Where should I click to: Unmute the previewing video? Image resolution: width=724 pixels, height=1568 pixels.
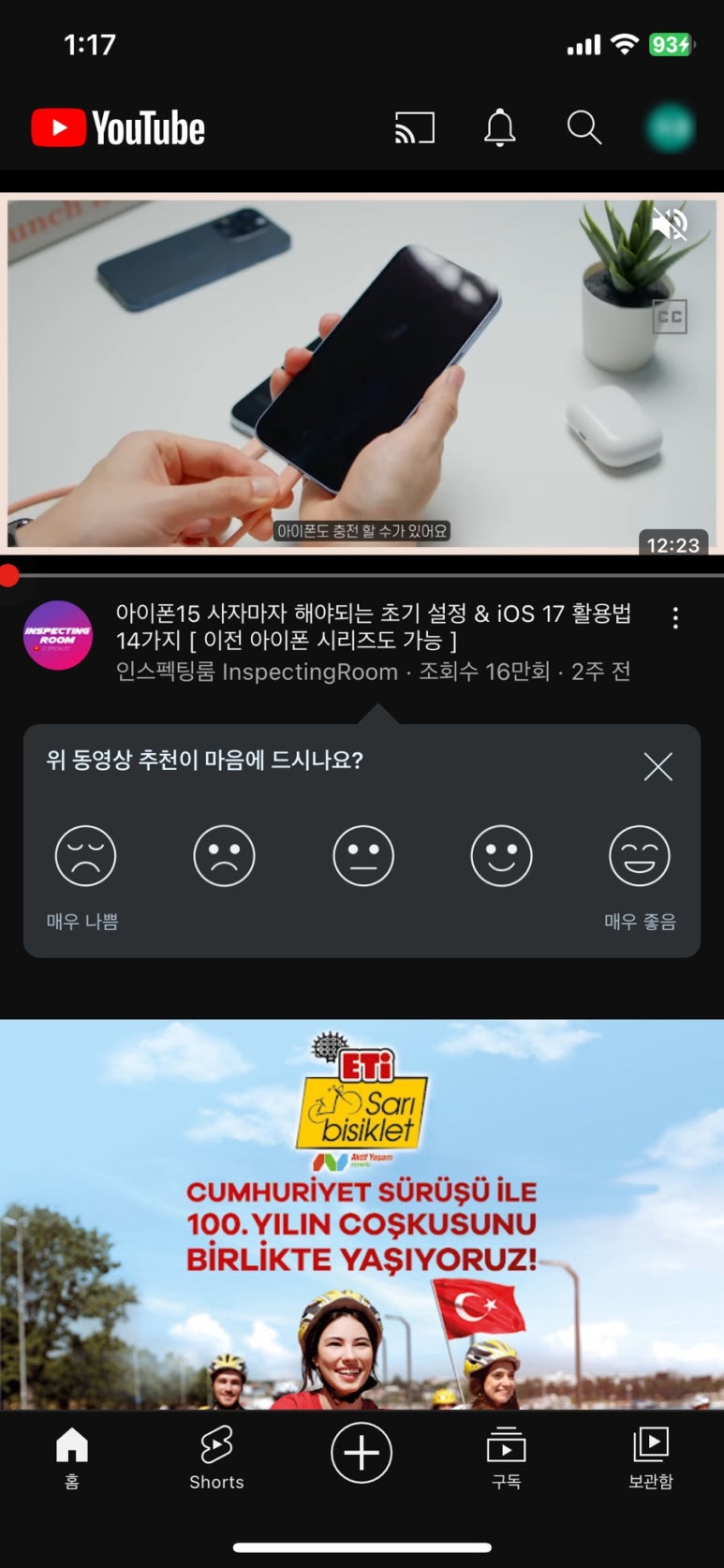671,225
